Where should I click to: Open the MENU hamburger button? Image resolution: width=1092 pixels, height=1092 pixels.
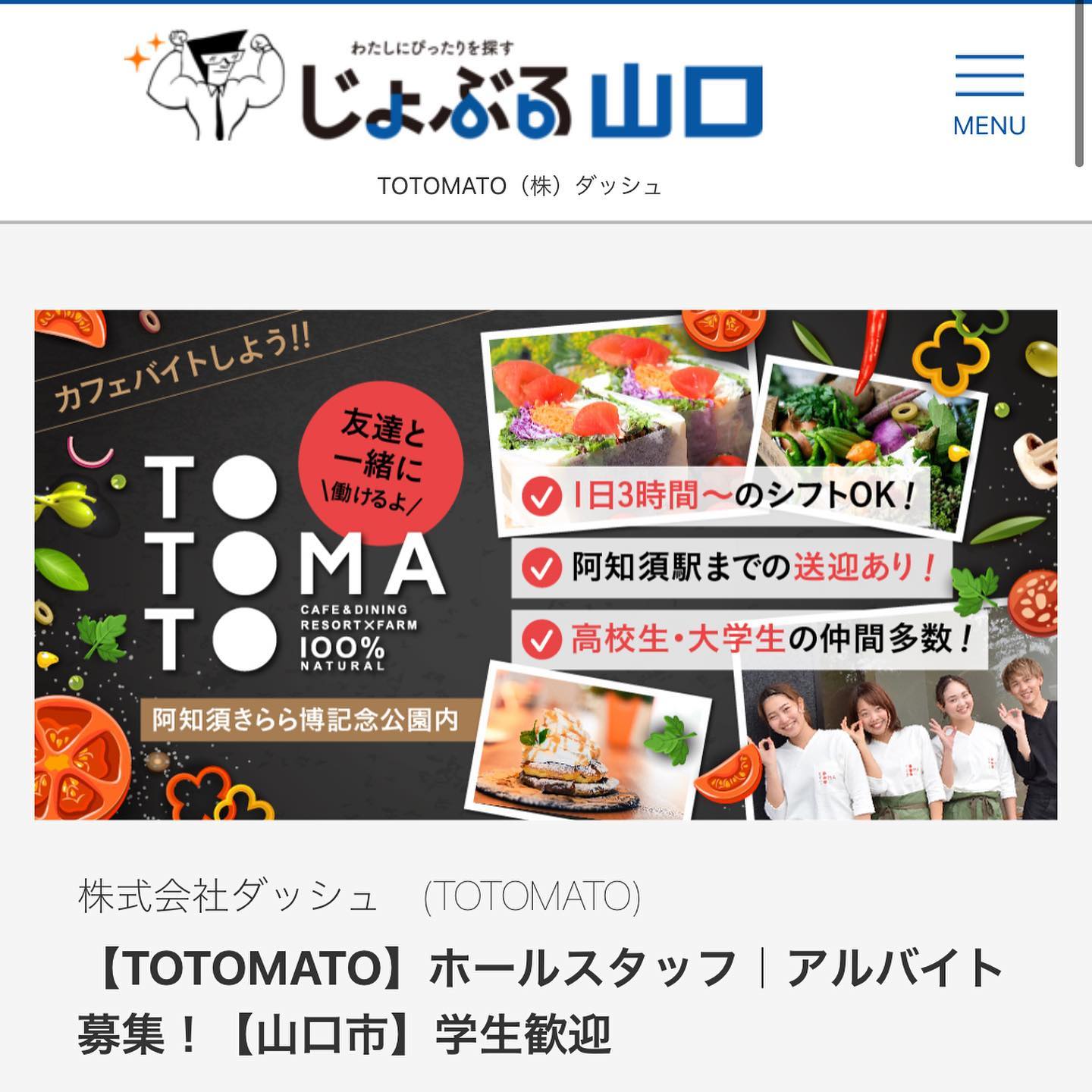989,95
